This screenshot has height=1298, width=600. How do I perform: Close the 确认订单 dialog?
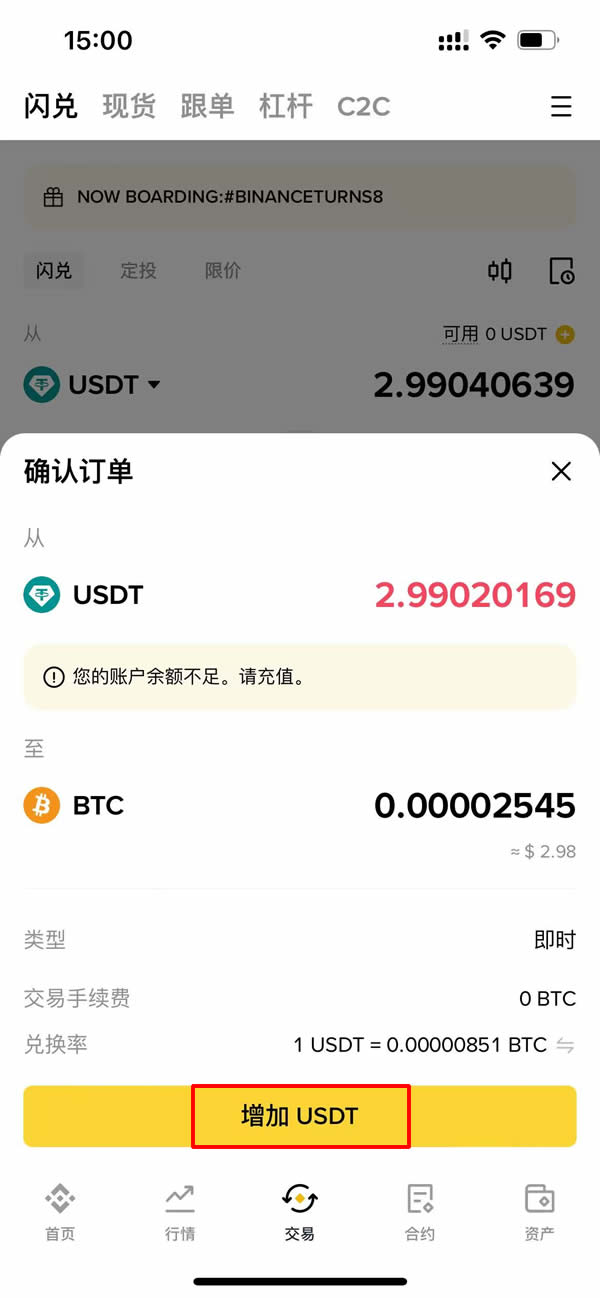pyautogui.click(x=561, y=471)
